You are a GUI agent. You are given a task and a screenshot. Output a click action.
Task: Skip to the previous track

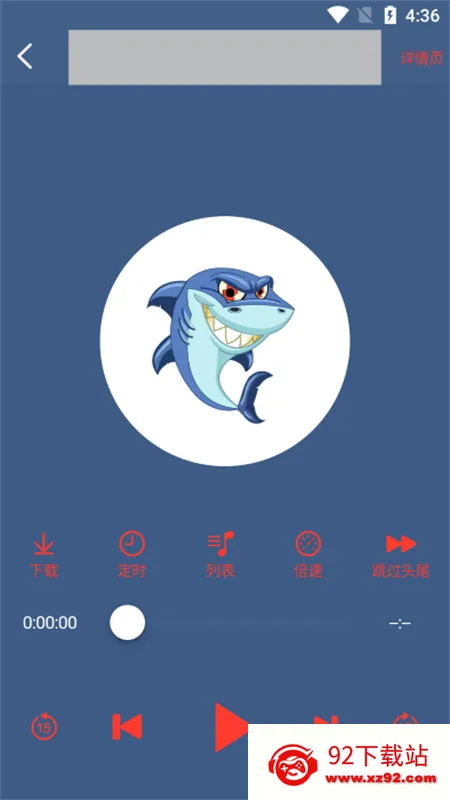coord(127,727)
